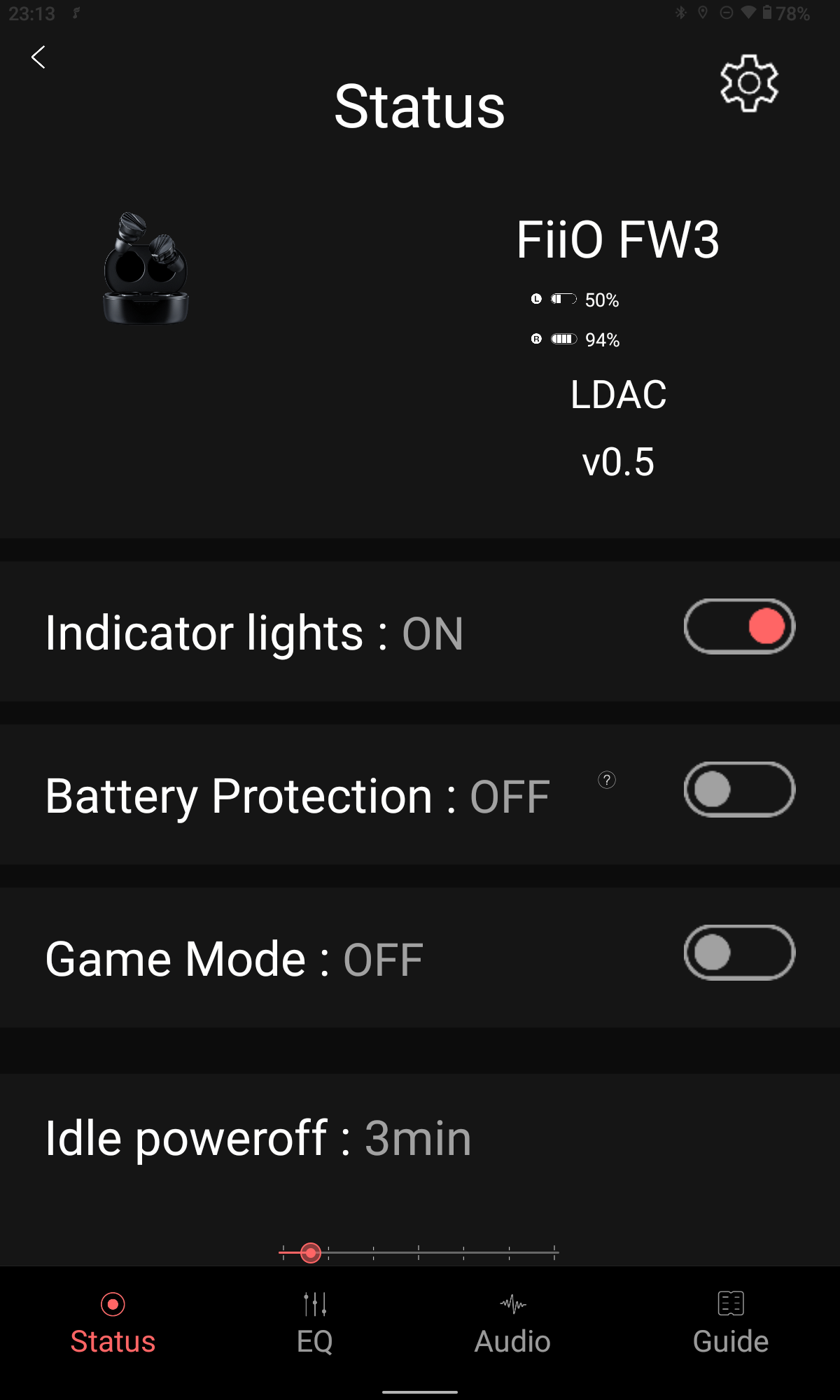Screen dimensions: 840x1400
Task: Open the Guide tab
Action: pos(731,1323)
